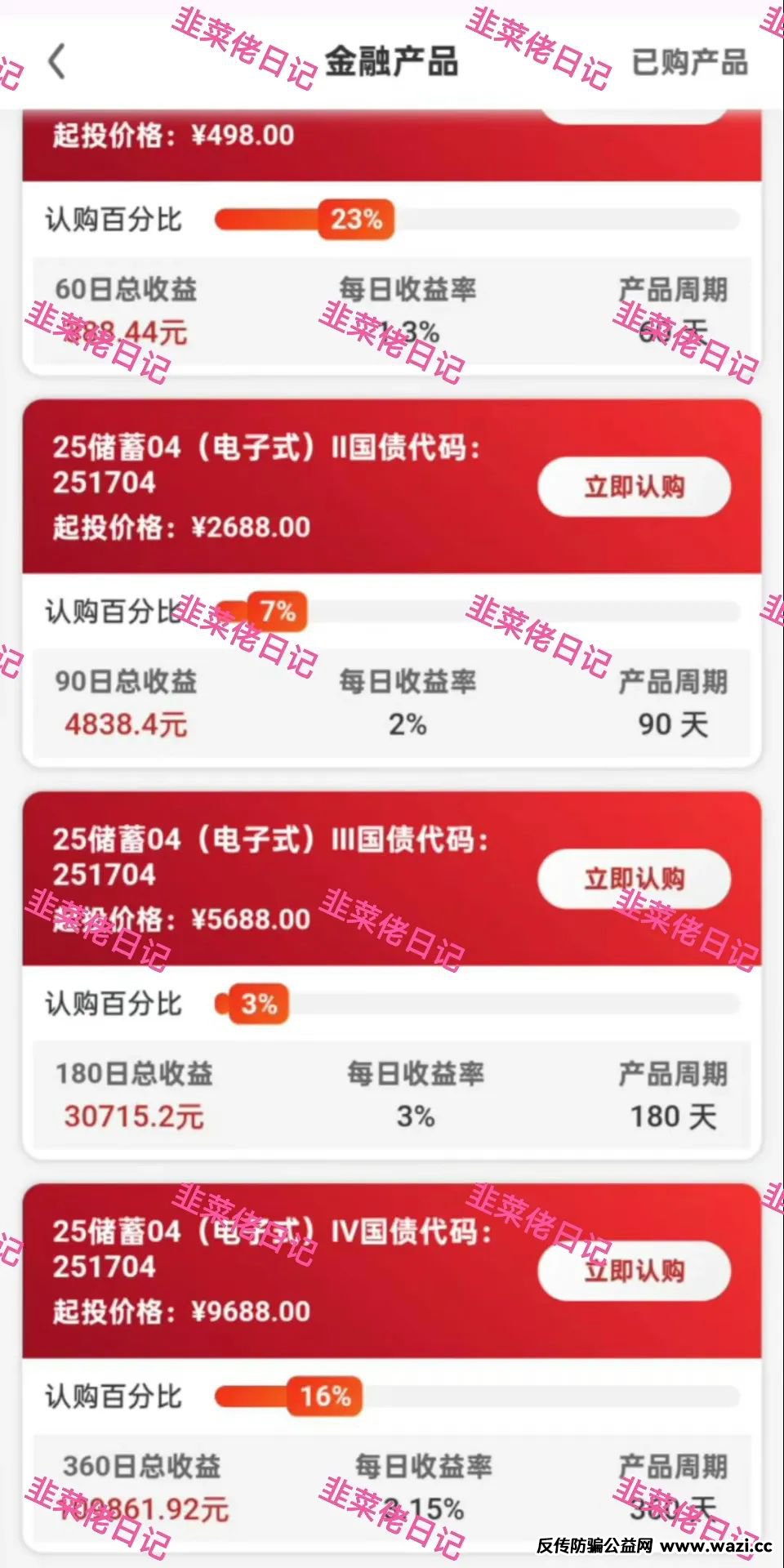Tap 立即认购 for the ¥2688.00 bond
Image resolution: width=784 pixels, height=1568 pixels.
pos(634,487)
